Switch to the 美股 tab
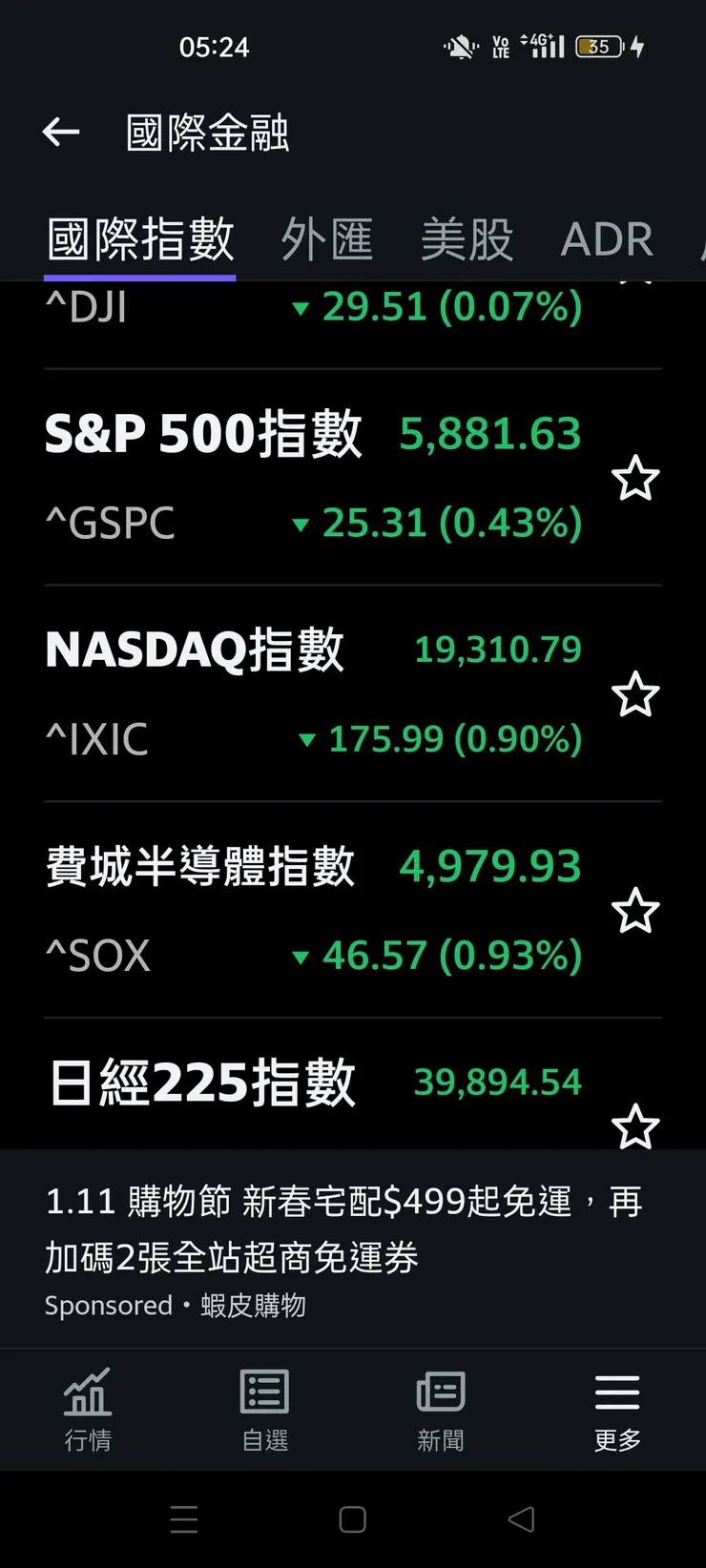The height and width of the screenshot is (1568, 706). click(467, 239)
